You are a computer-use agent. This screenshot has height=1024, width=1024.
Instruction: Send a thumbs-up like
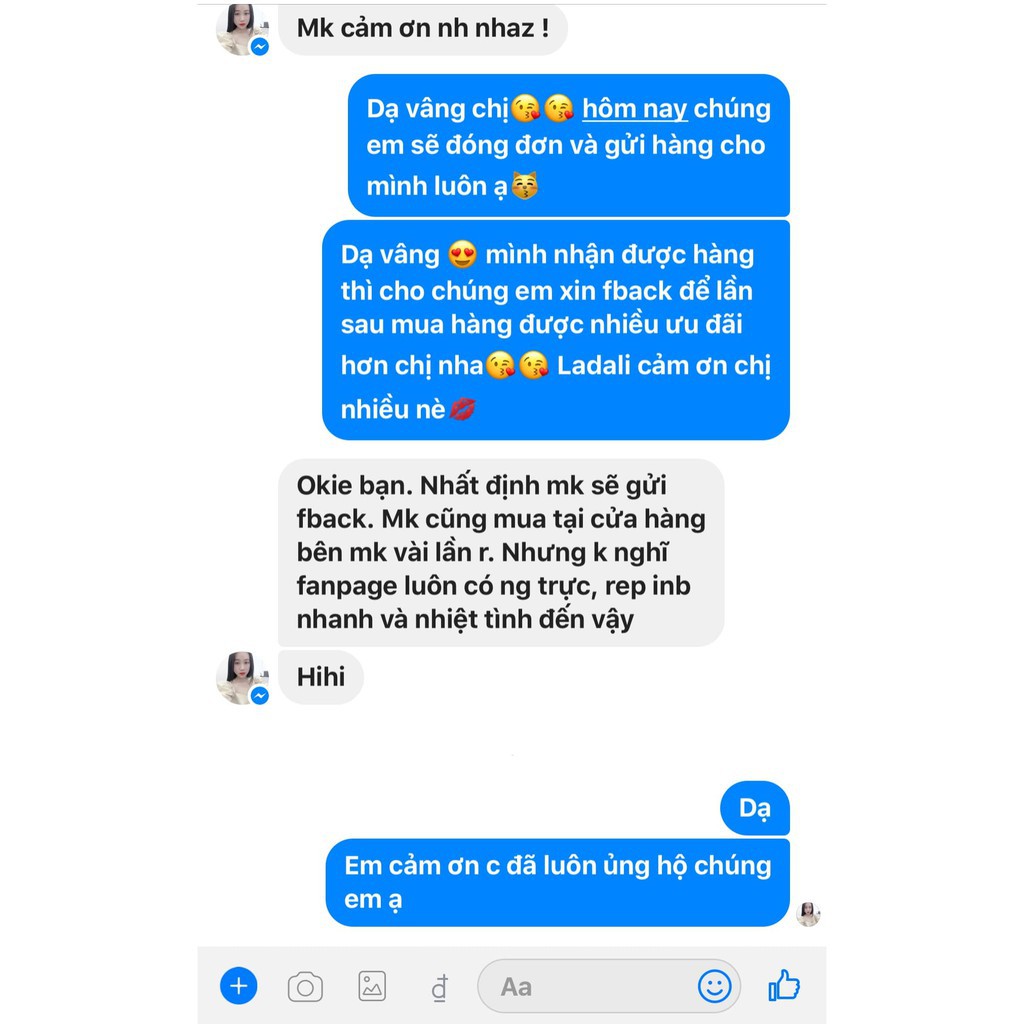point(784,987)
